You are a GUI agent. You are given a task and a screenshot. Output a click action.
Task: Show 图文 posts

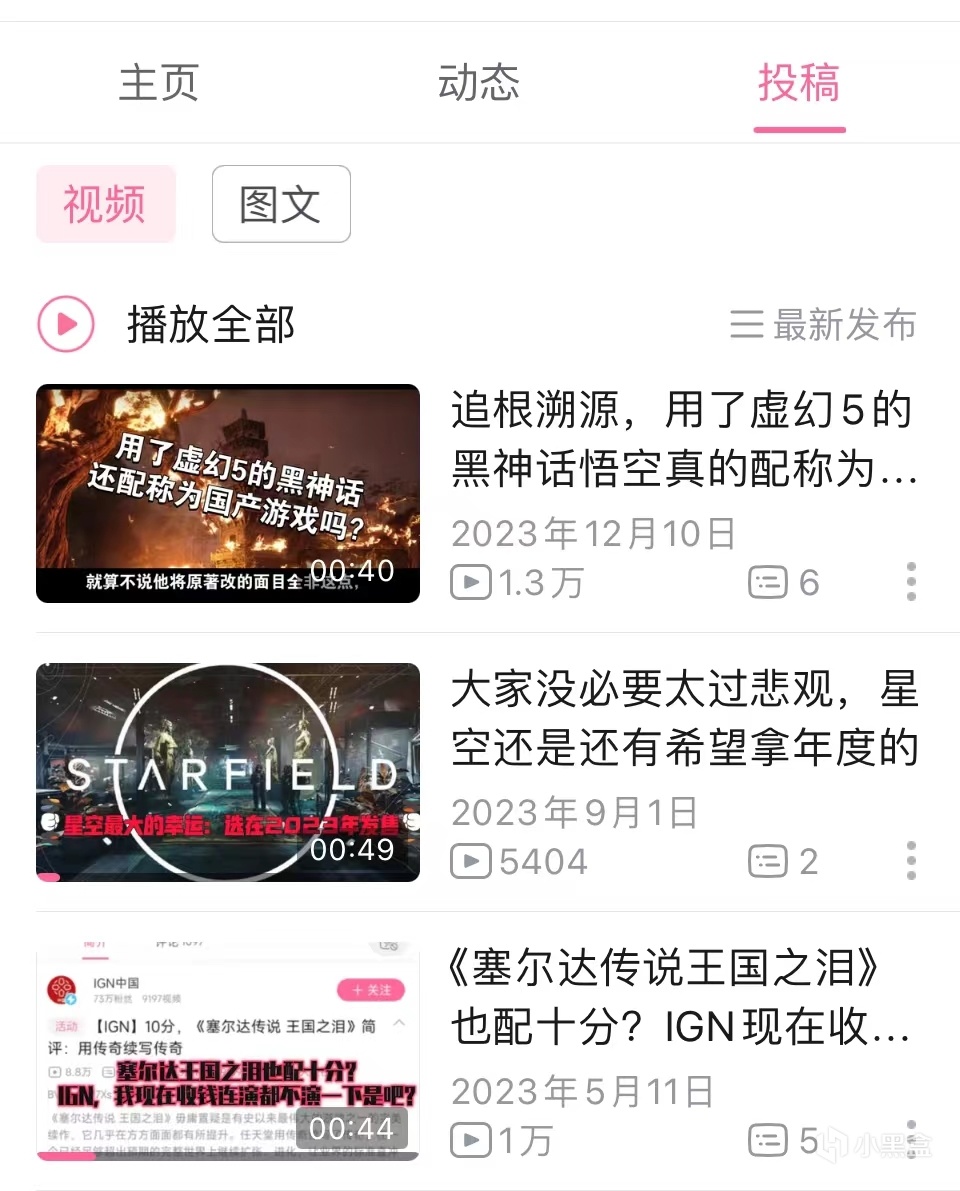tap(281, 204)
